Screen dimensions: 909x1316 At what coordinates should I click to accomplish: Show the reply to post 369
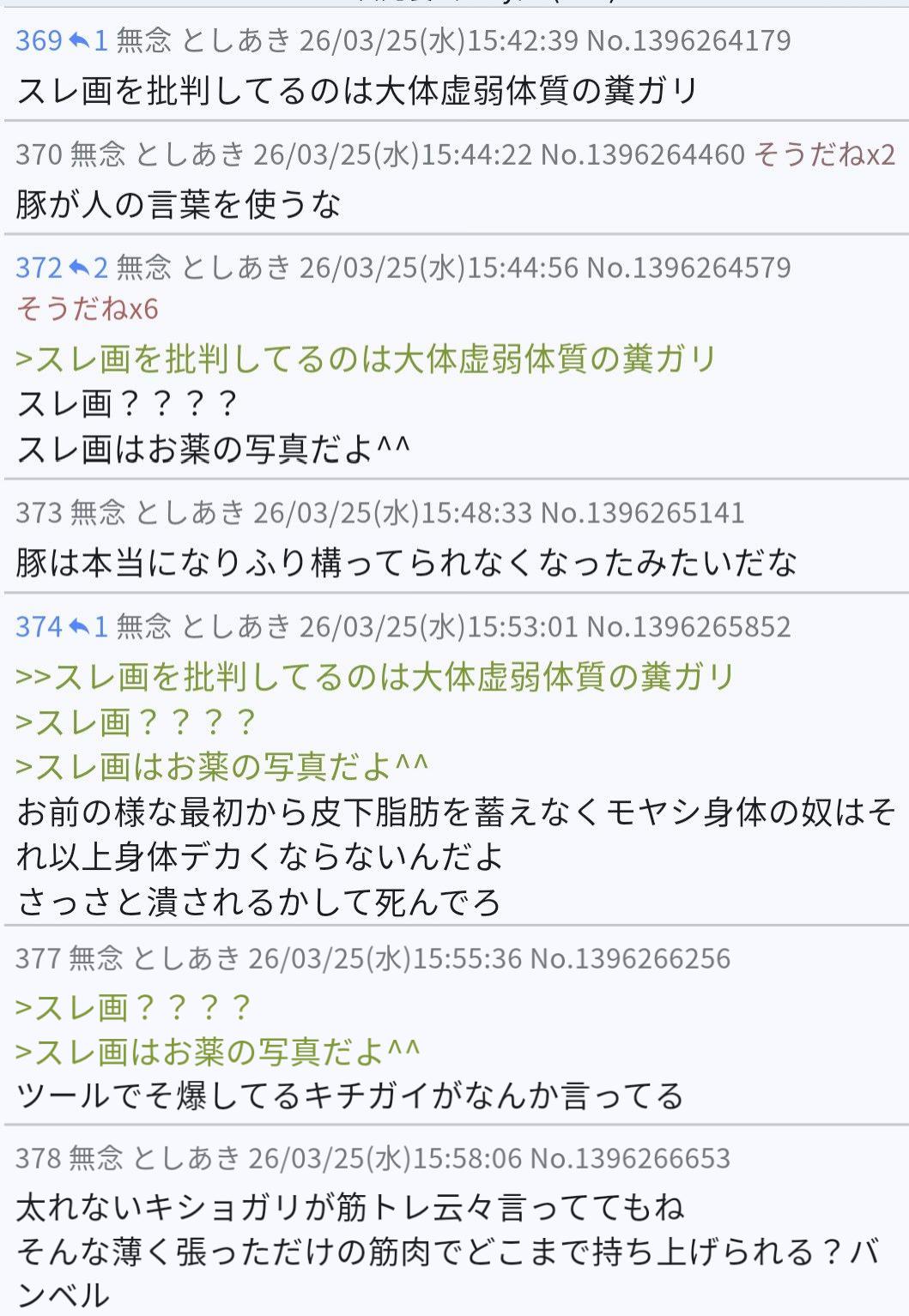88,40
